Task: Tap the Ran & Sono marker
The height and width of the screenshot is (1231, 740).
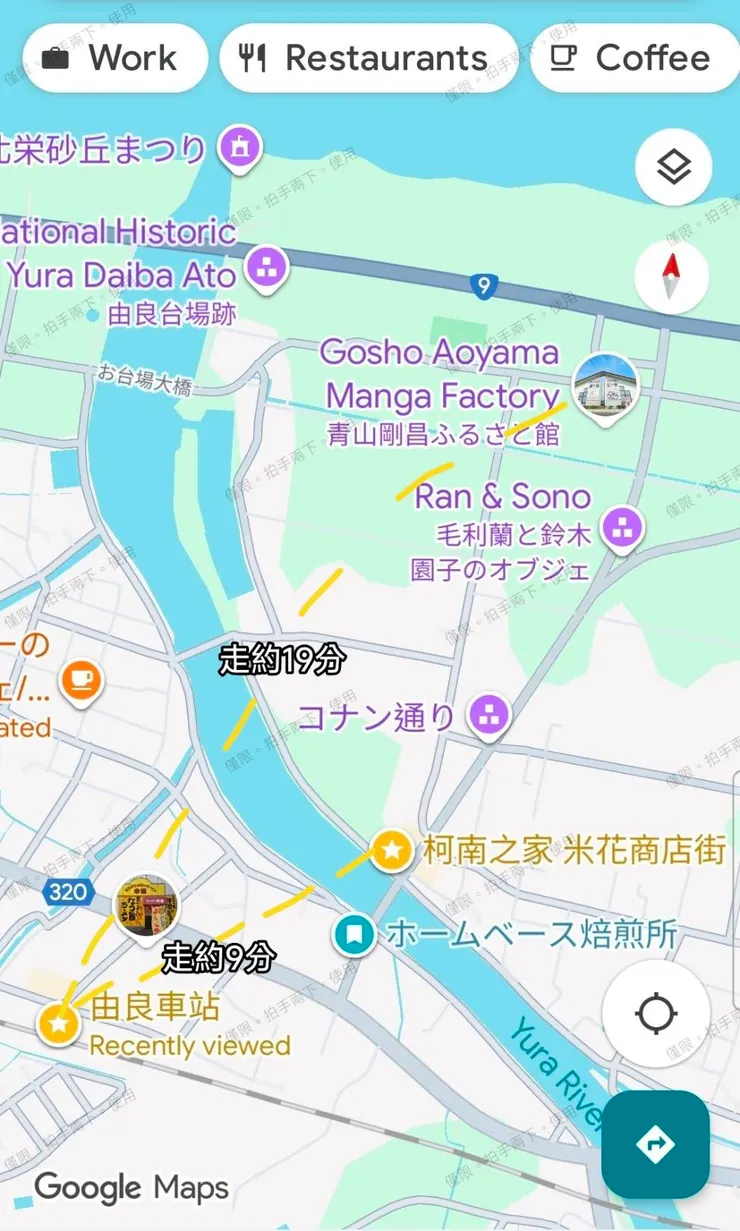Action: pyautogui.click(x=623, y=525)
